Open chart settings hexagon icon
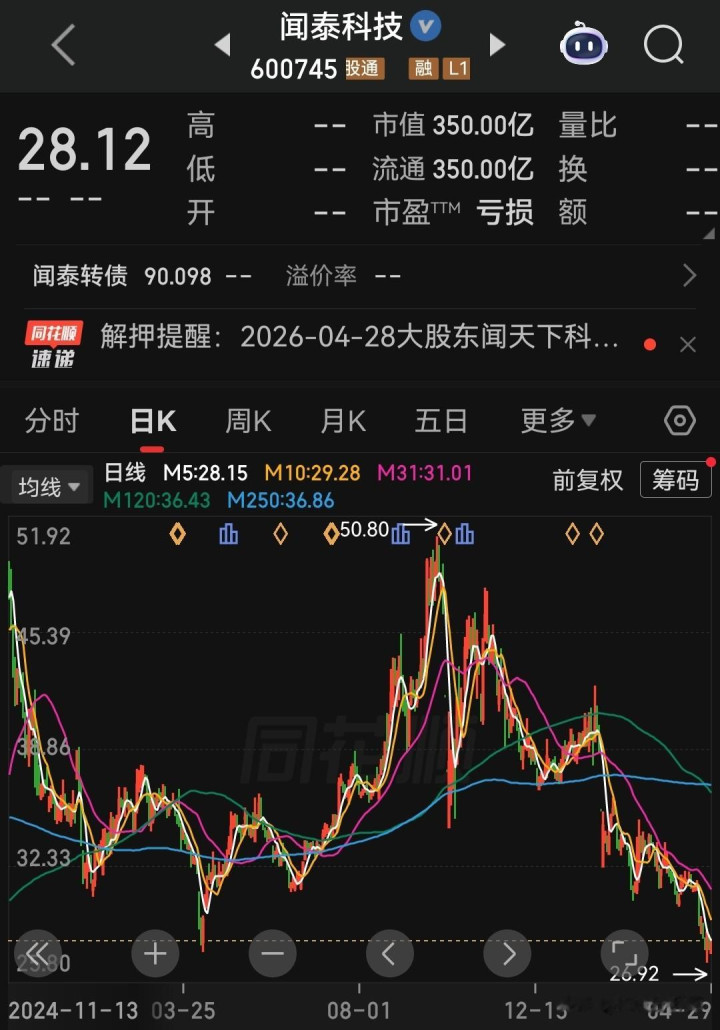The image size is (720, 1030). click(680, 420)
